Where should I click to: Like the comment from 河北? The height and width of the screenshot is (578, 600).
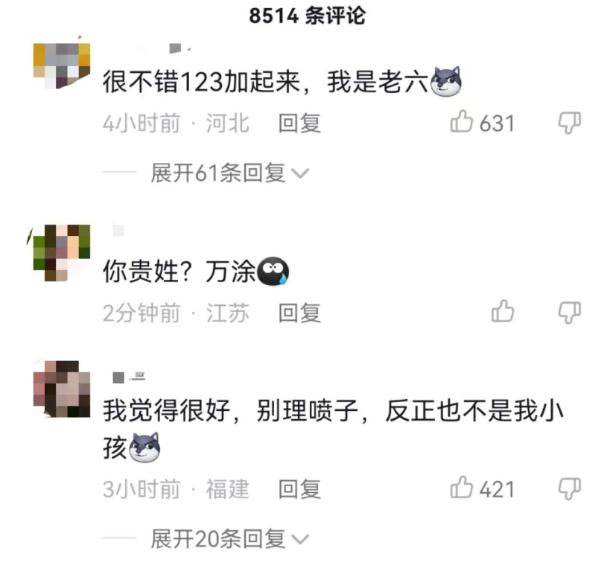coord(462,123)
